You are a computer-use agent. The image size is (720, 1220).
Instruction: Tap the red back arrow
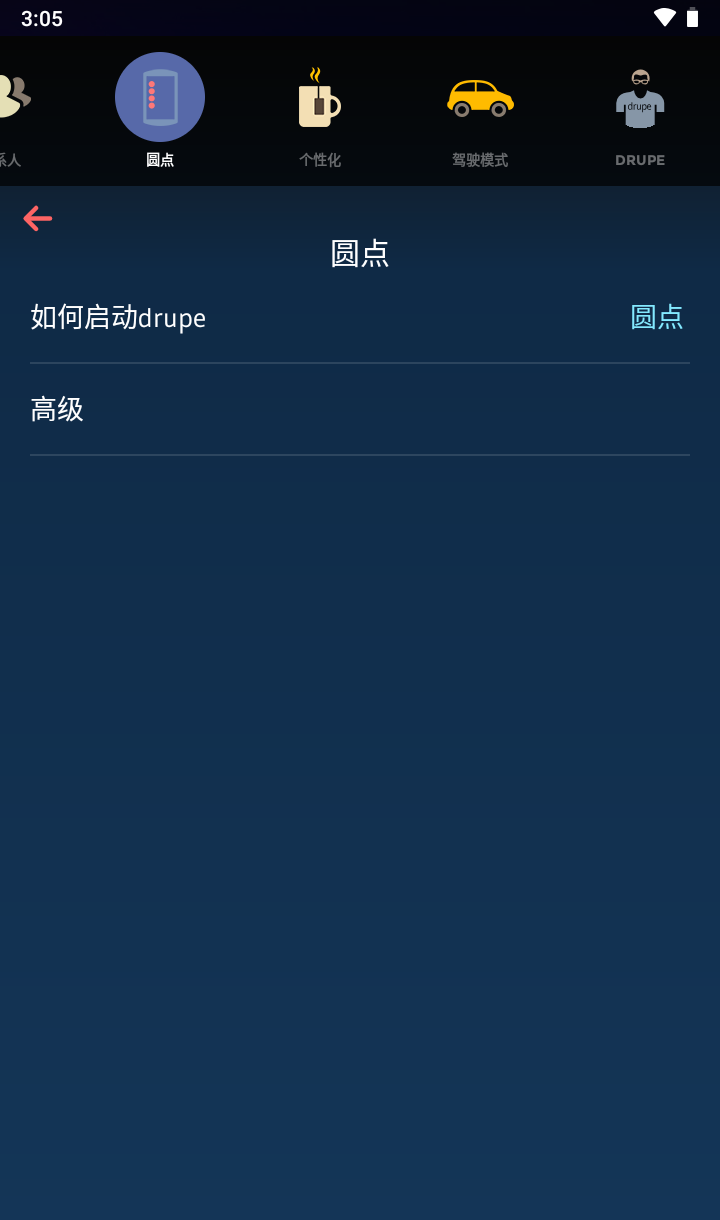(37, 218)
